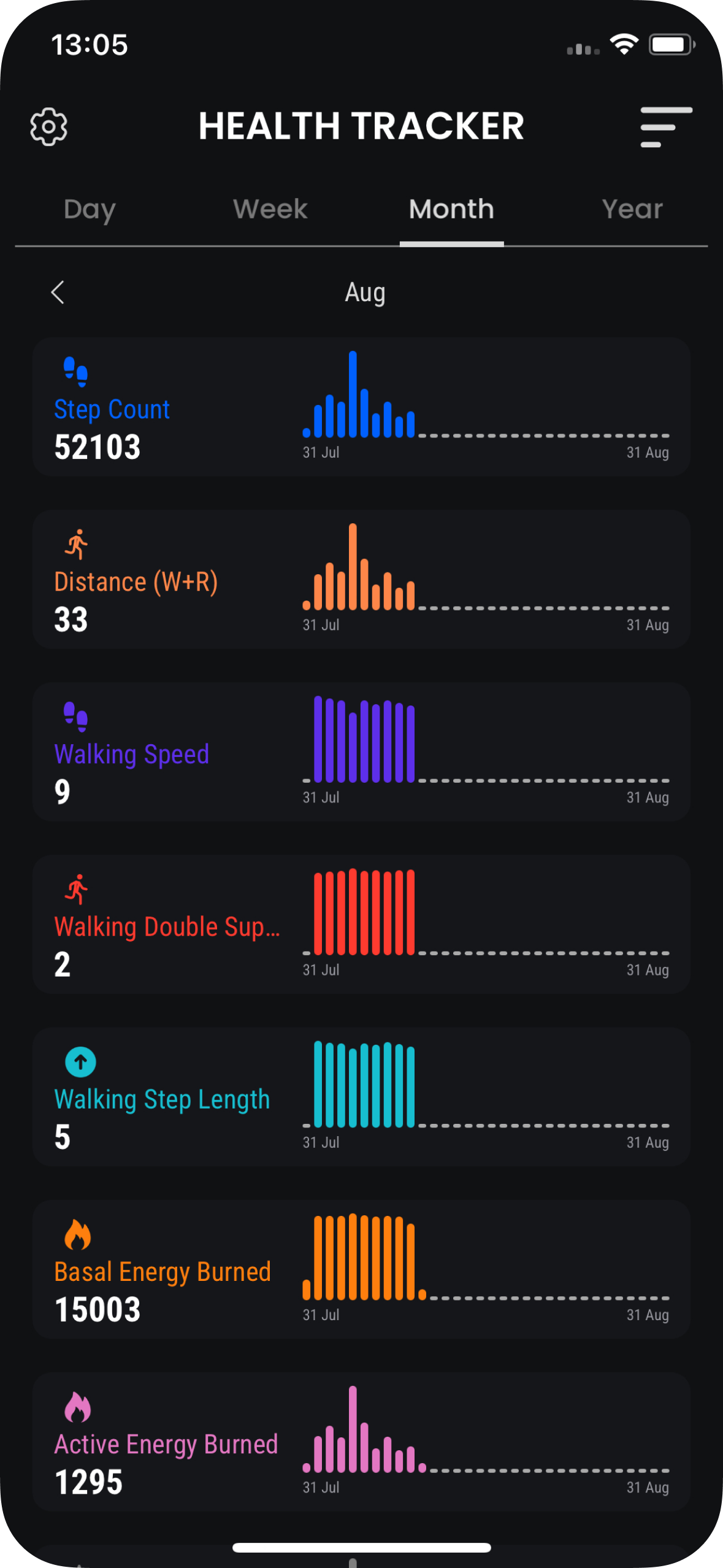Open the settings gear icon
Image resolution: width=723 pixels, height=1568 pixels.
tap(49, 126)
